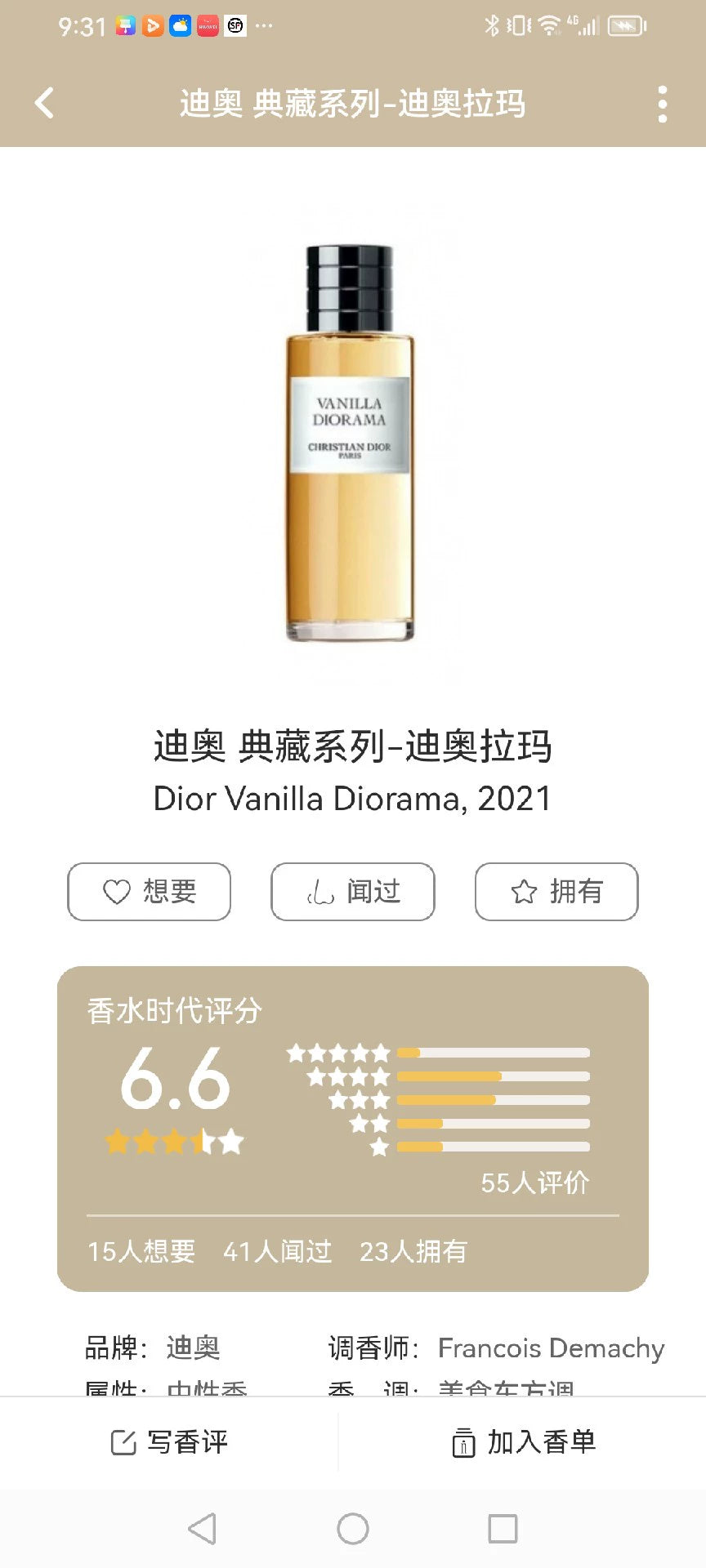Image resolution: width=706 pixels, height=1568 pixels.
Task: Open the Vanilla Diorama bottle image
Action: tap(350, 443)
